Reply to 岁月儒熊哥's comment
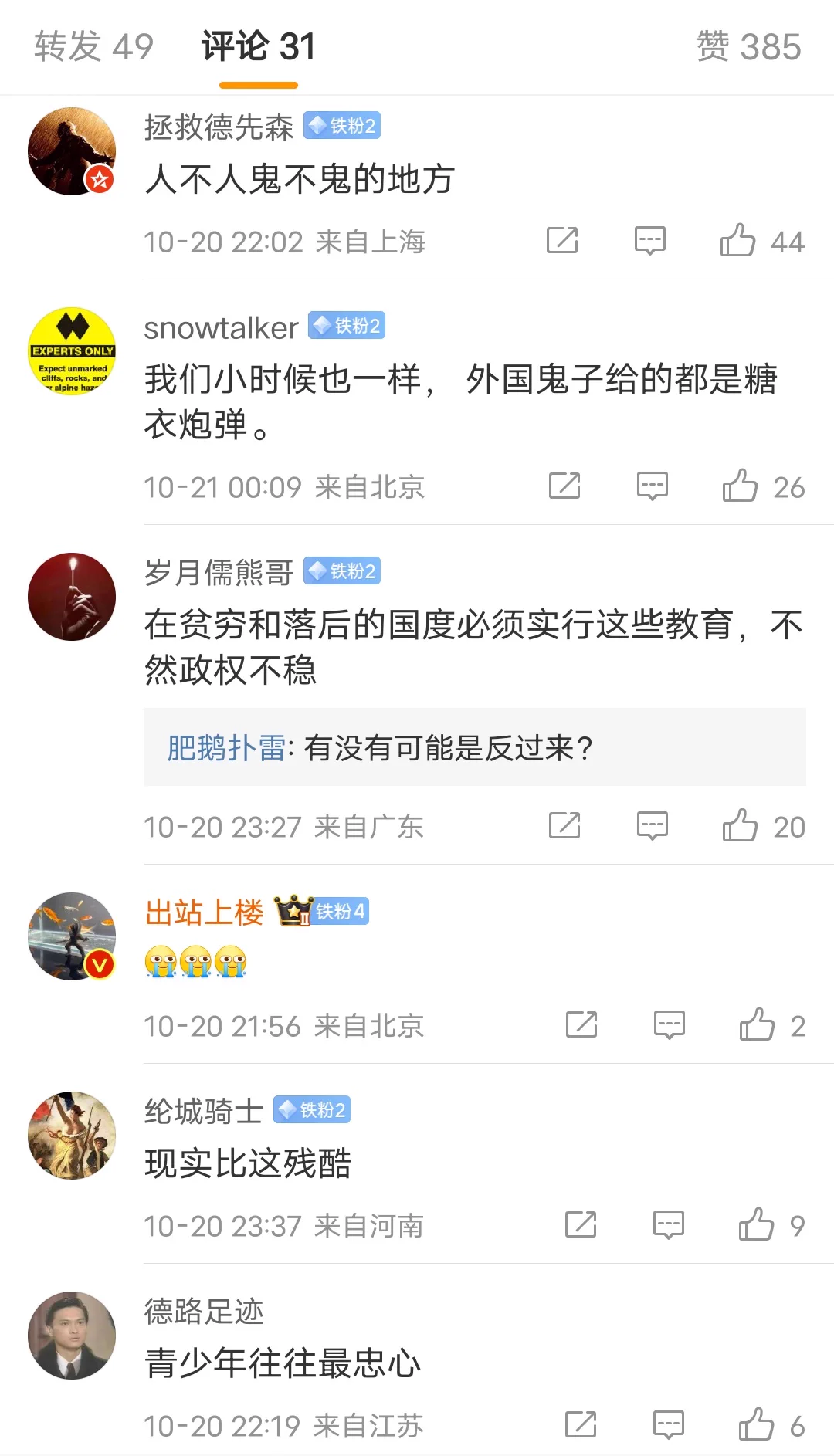 coord(653,825)
